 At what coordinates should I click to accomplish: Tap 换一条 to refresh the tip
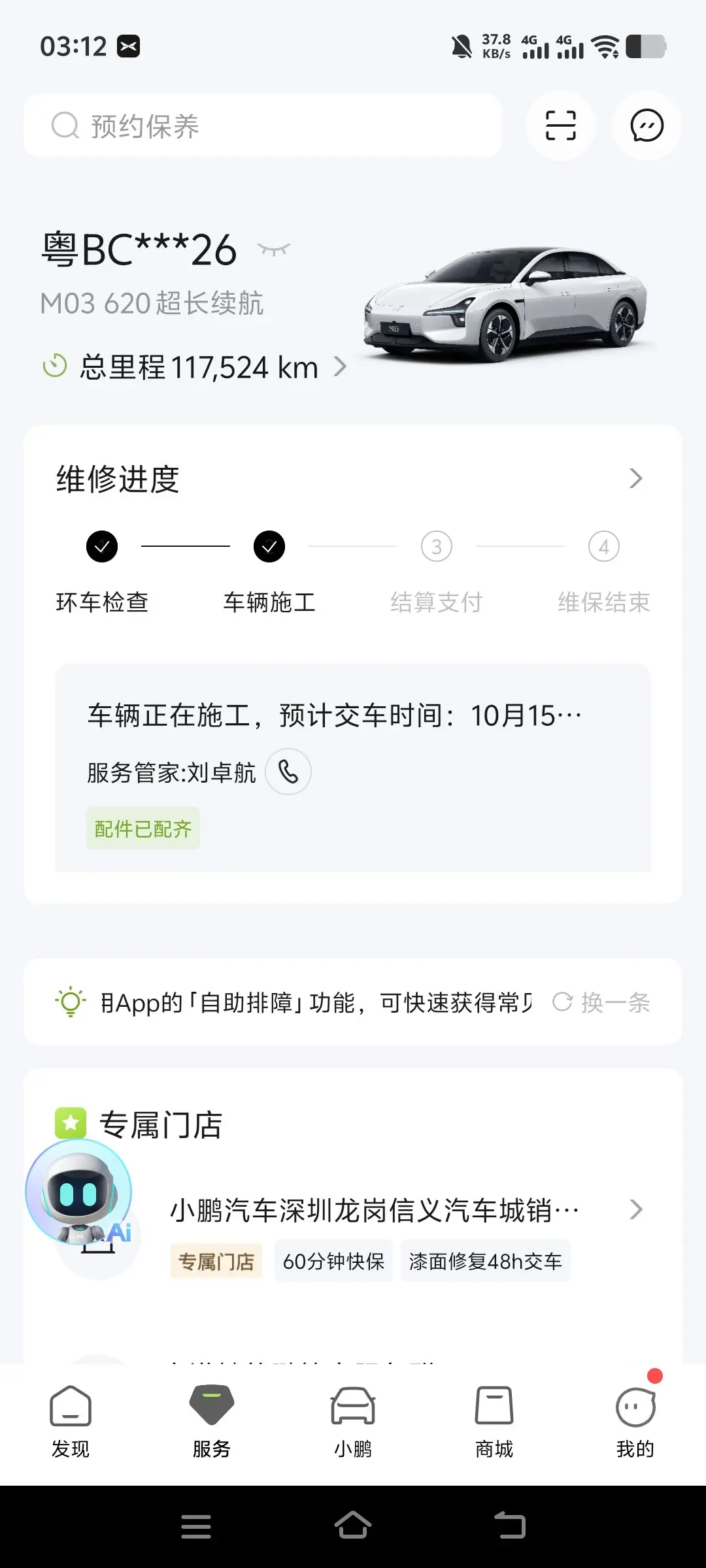click(601, 1002)
